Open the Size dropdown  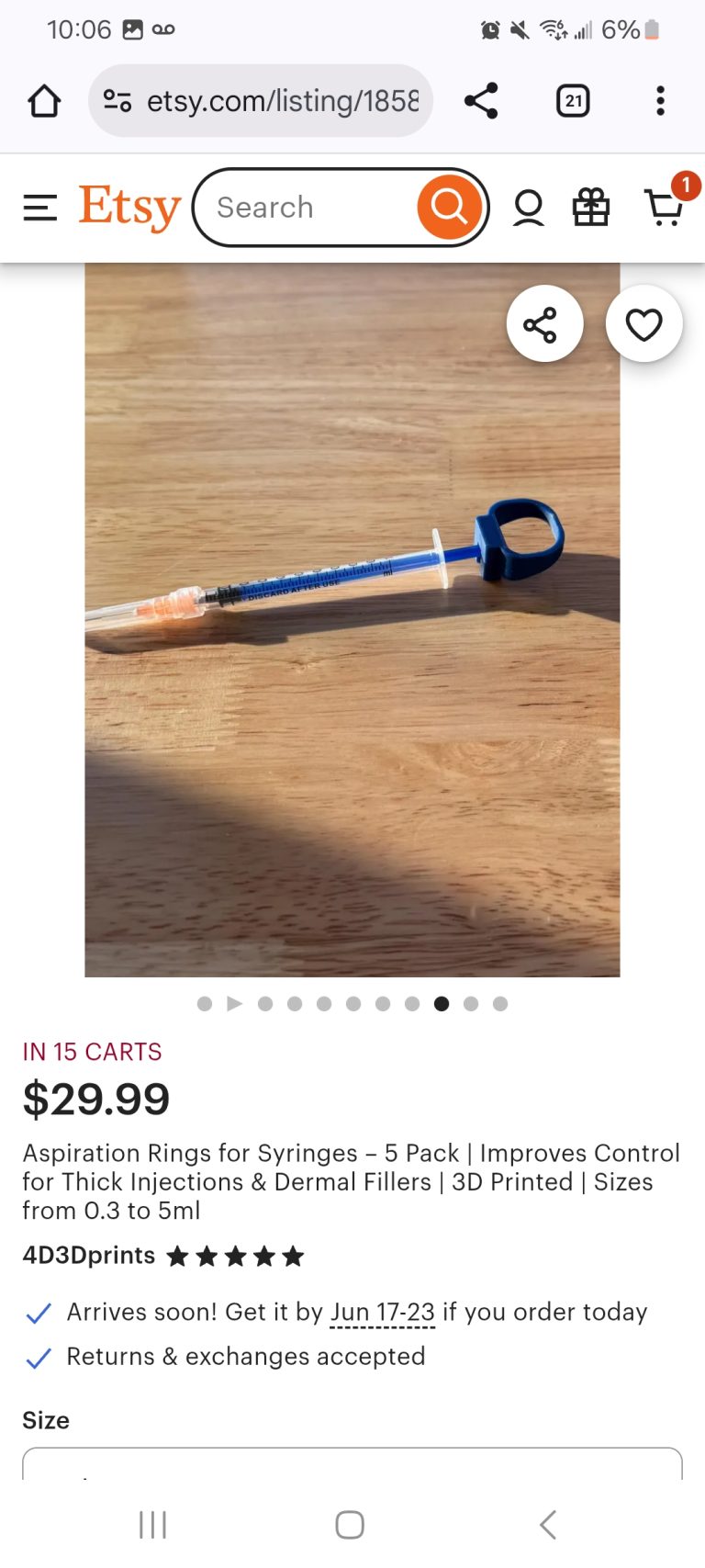[x=352, y=1463]
